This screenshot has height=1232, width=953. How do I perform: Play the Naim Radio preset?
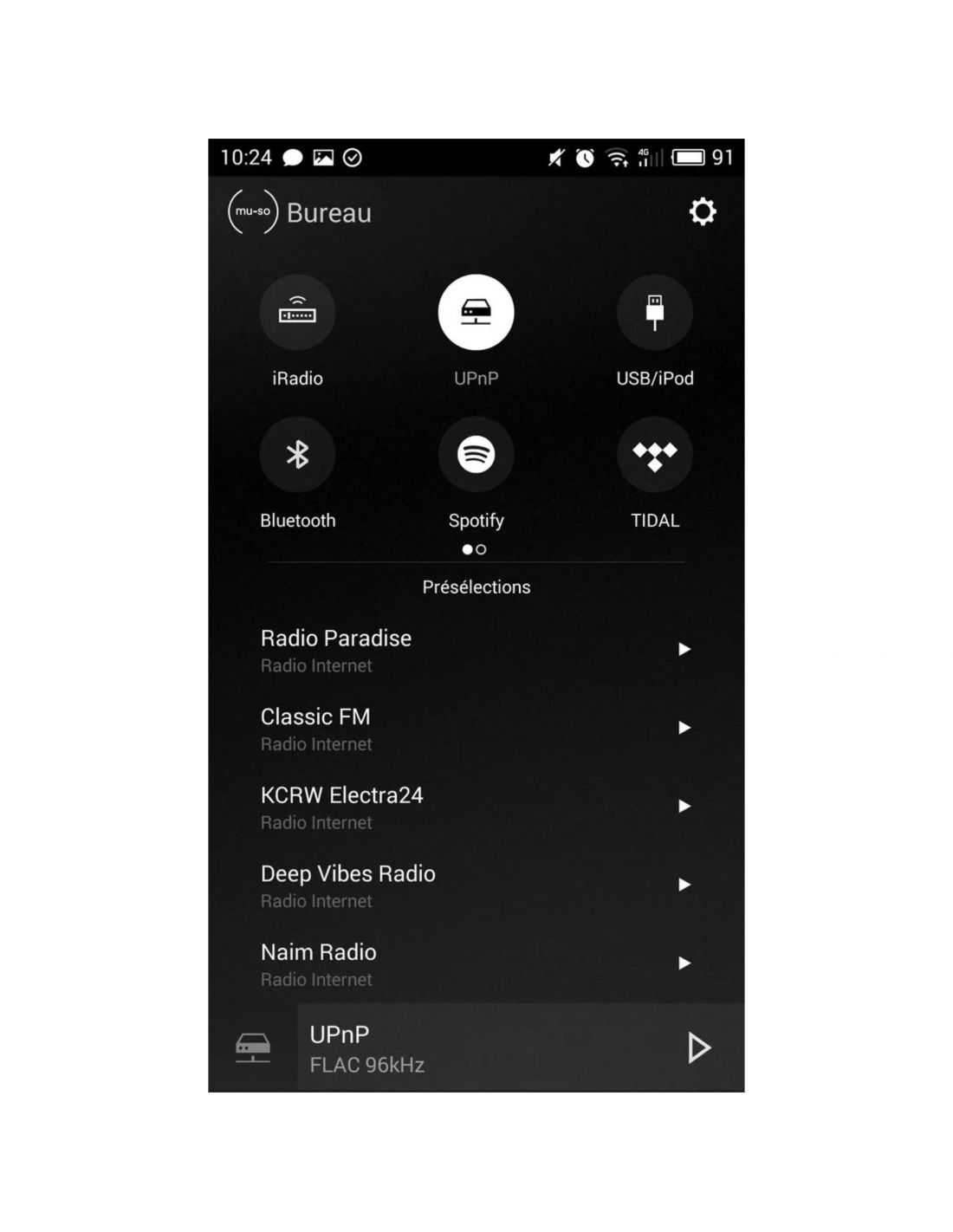click(684, 963)
